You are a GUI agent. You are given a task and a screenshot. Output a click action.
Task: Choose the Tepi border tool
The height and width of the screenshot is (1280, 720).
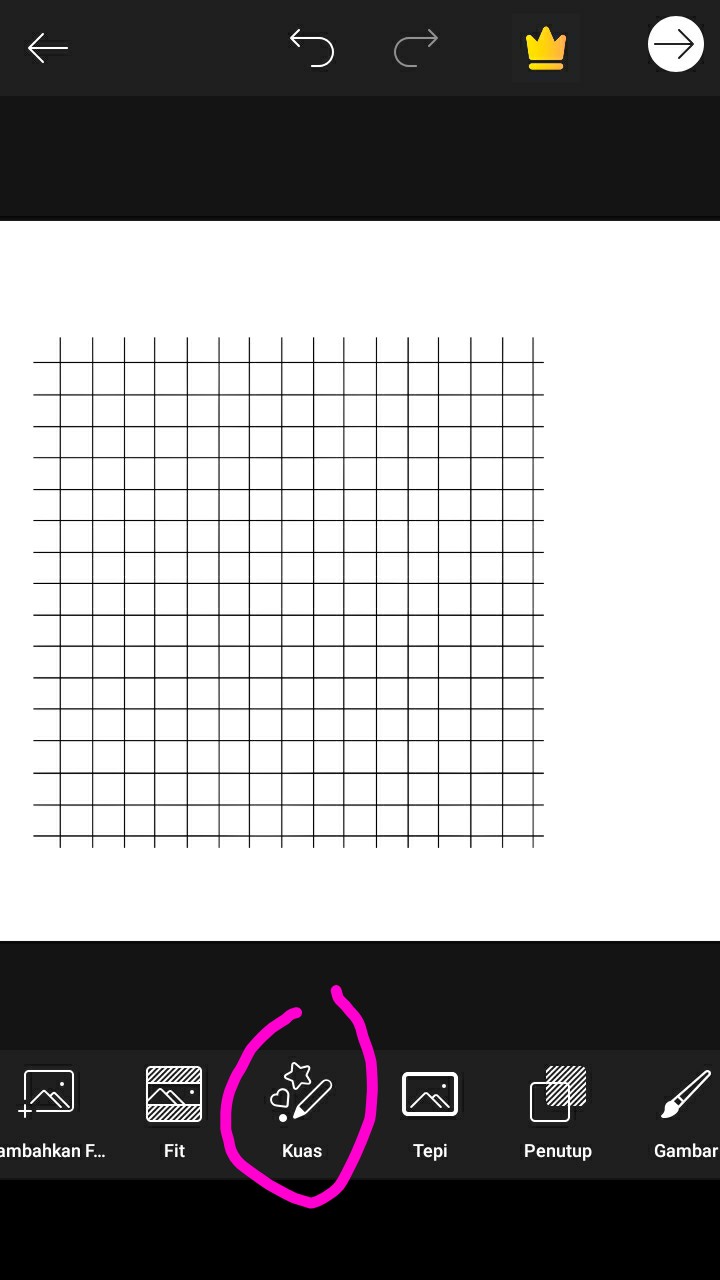click(x=430, y=1112)
